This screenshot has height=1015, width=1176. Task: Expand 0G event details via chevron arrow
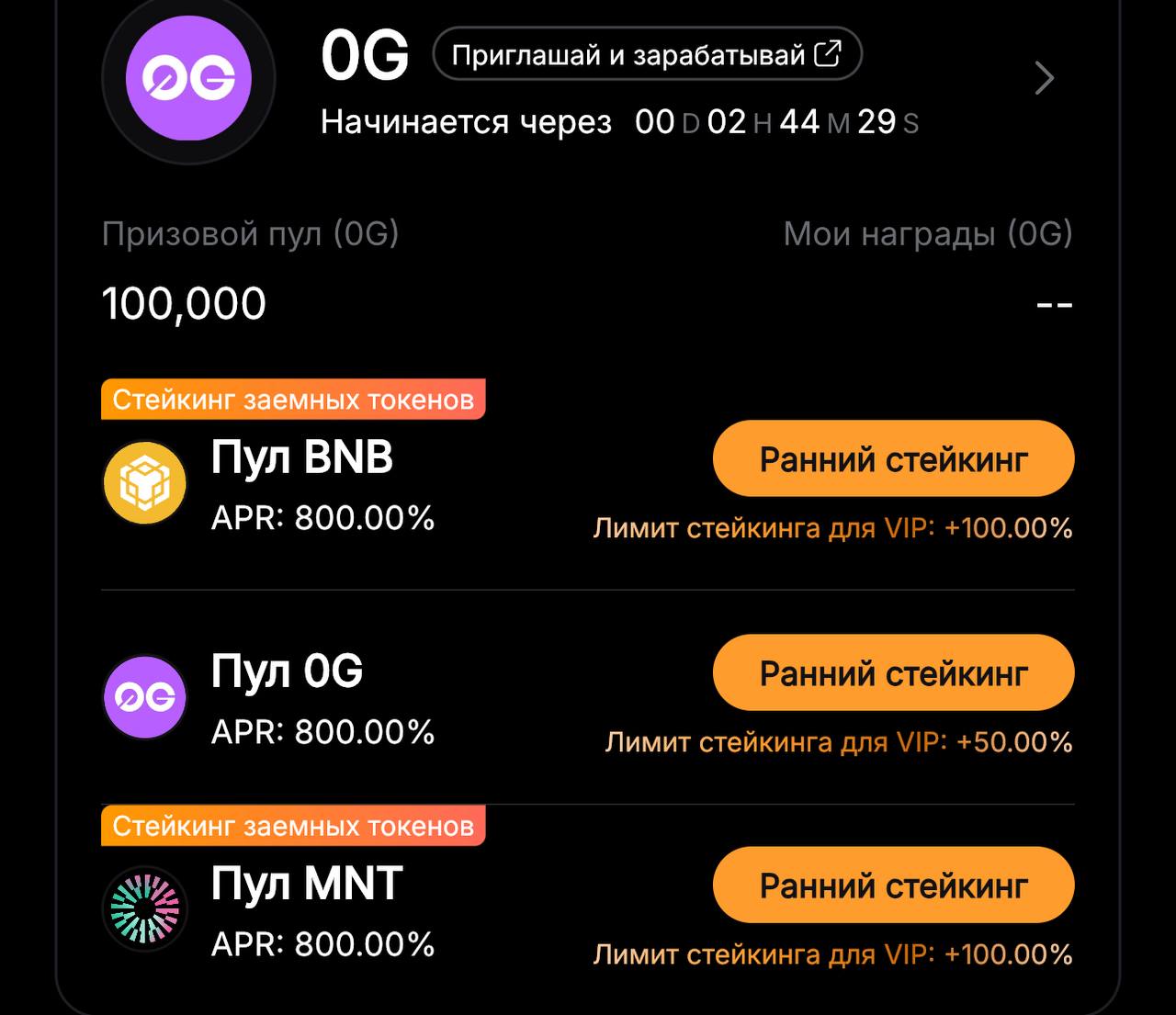1044,79
